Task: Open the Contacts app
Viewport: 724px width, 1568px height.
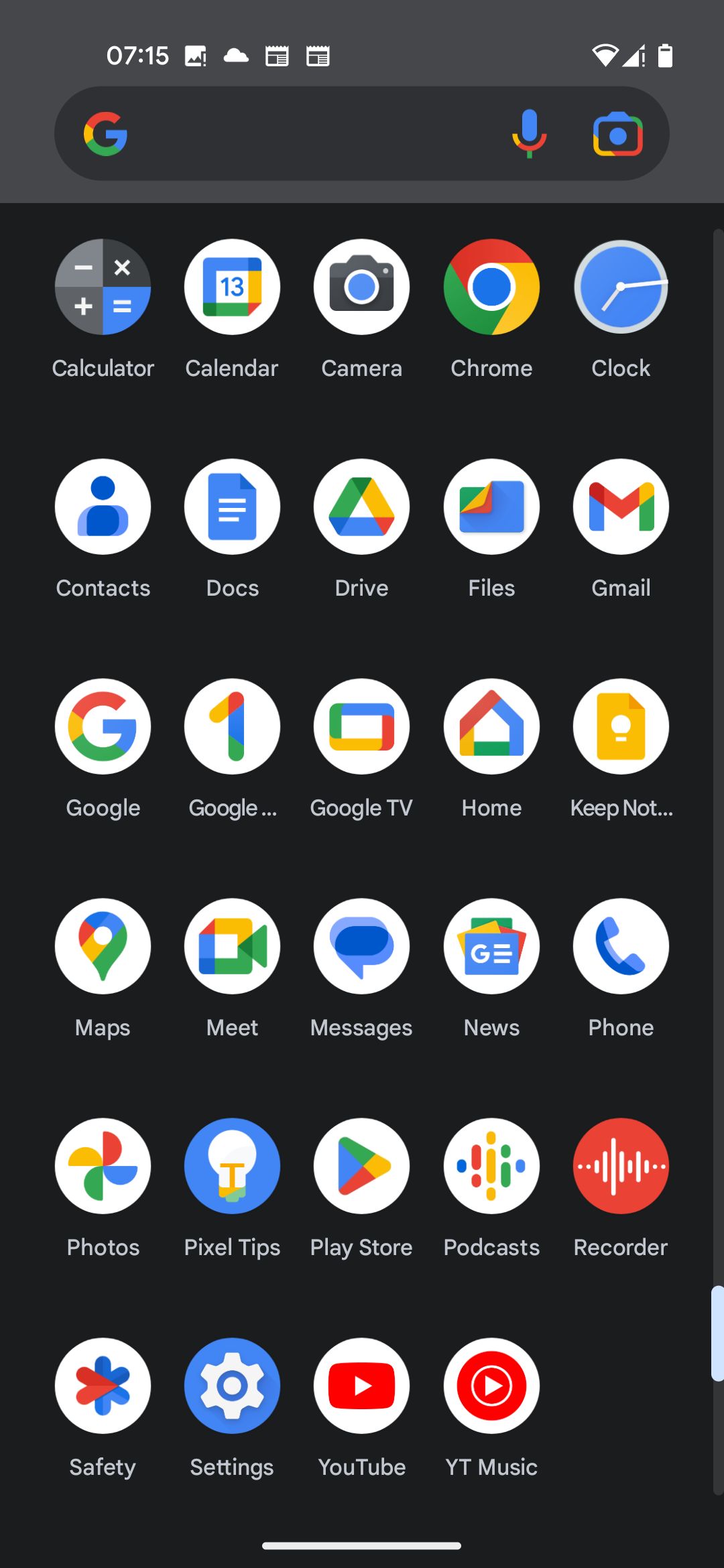Action: [x=103, y=507]
